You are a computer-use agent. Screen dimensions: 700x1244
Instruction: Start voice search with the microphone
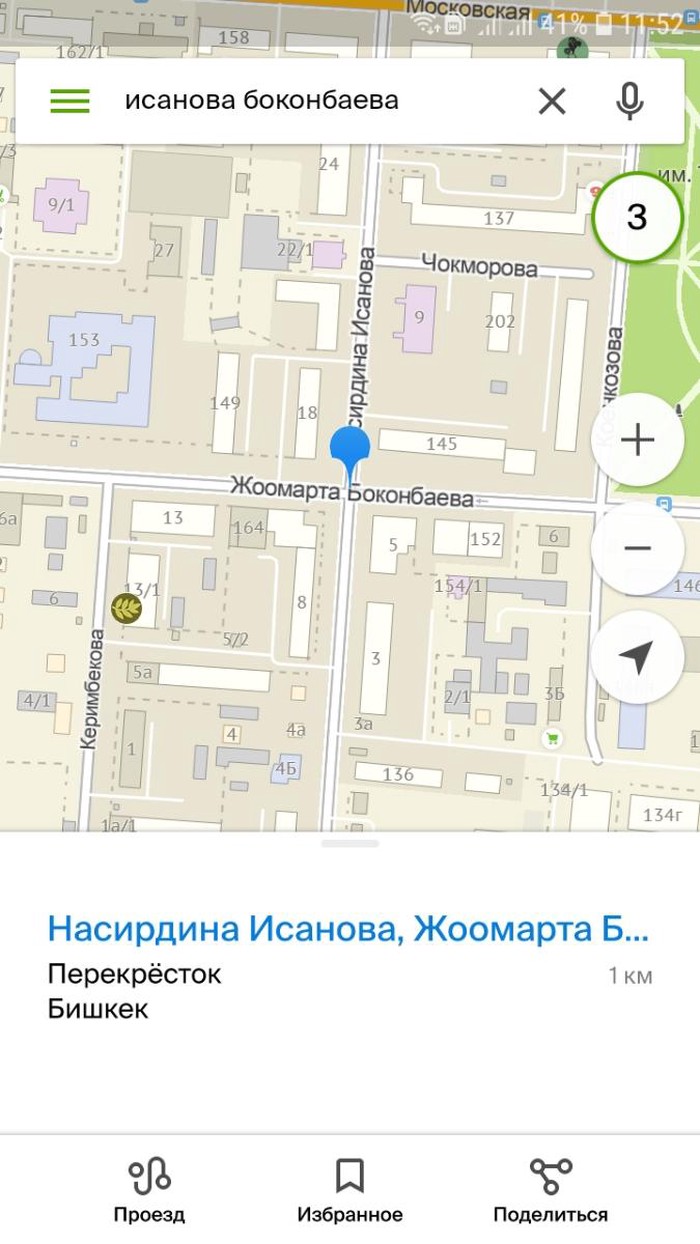[629, 100]
